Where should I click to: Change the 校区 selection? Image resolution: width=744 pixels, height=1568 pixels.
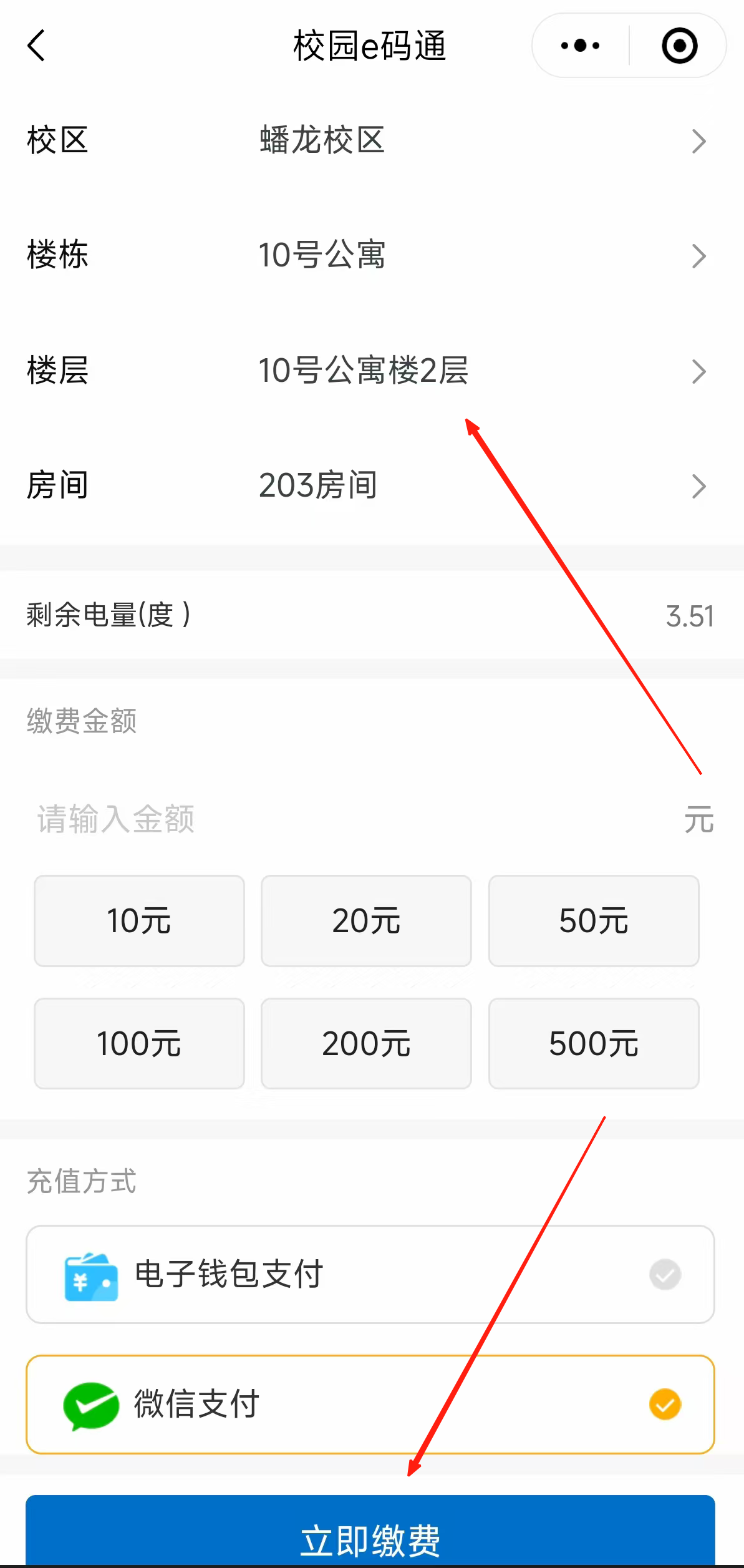pos(370,140)
